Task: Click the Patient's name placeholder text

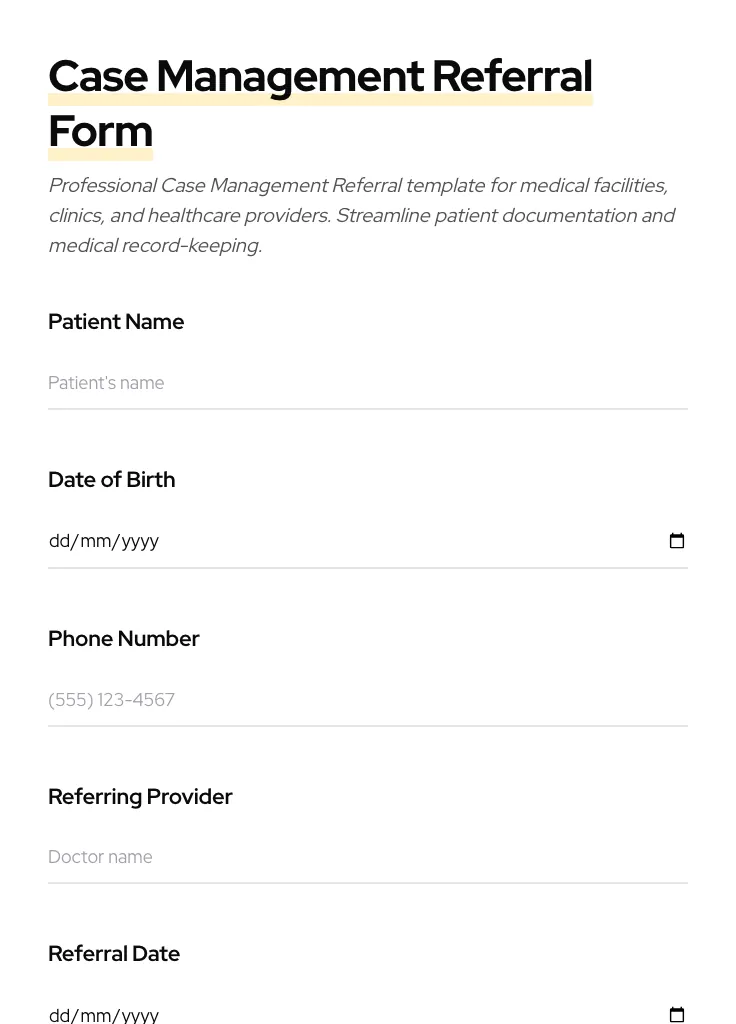Action: coord(106,383)
